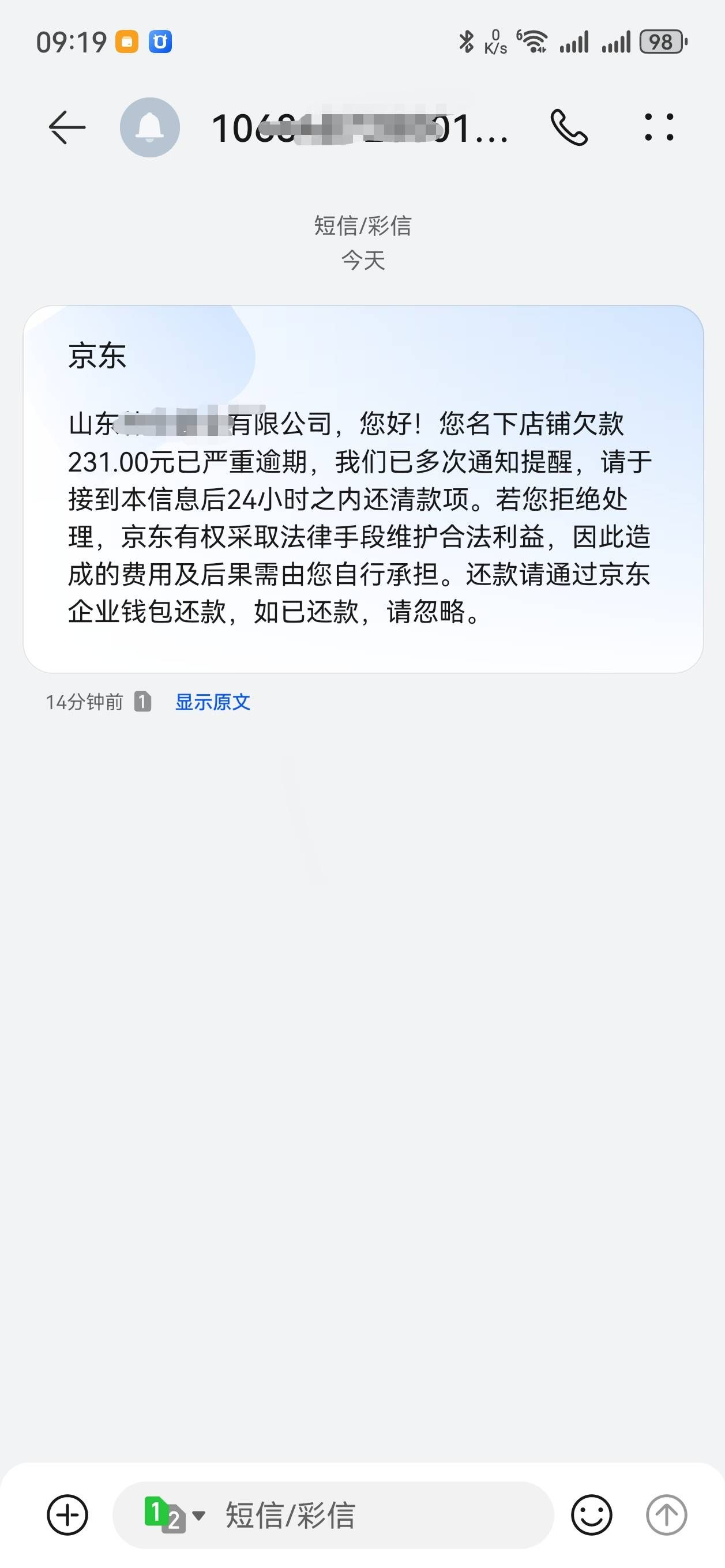The width and height of the screenshot is (725, 1568).
Task: Call the sender's number
Action: coord(569,127)
